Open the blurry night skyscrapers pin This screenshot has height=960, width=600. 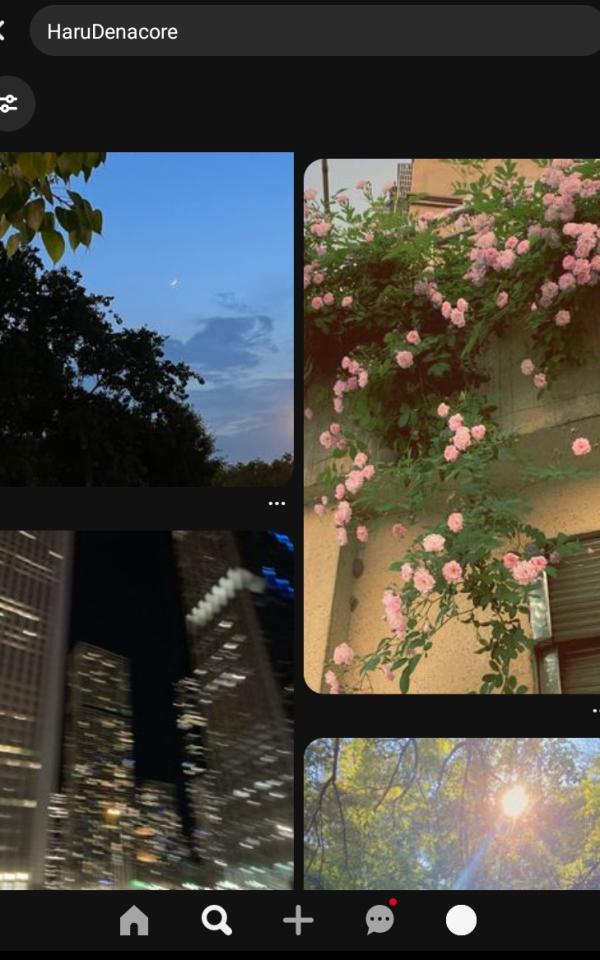146,709
